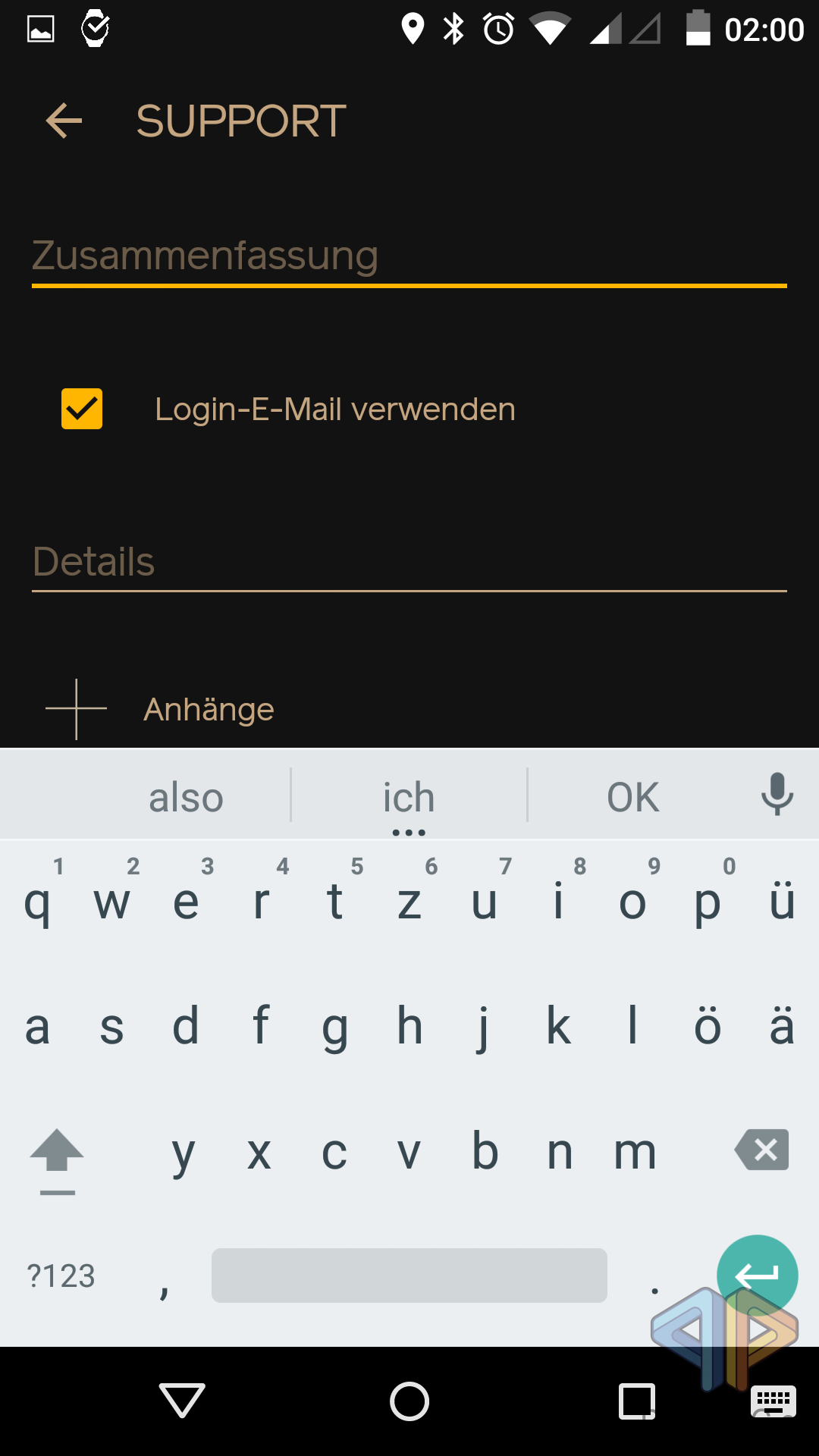
Task: Uncheck Login-E-Mail verwenden checkbox
Action: click(82, 409)
